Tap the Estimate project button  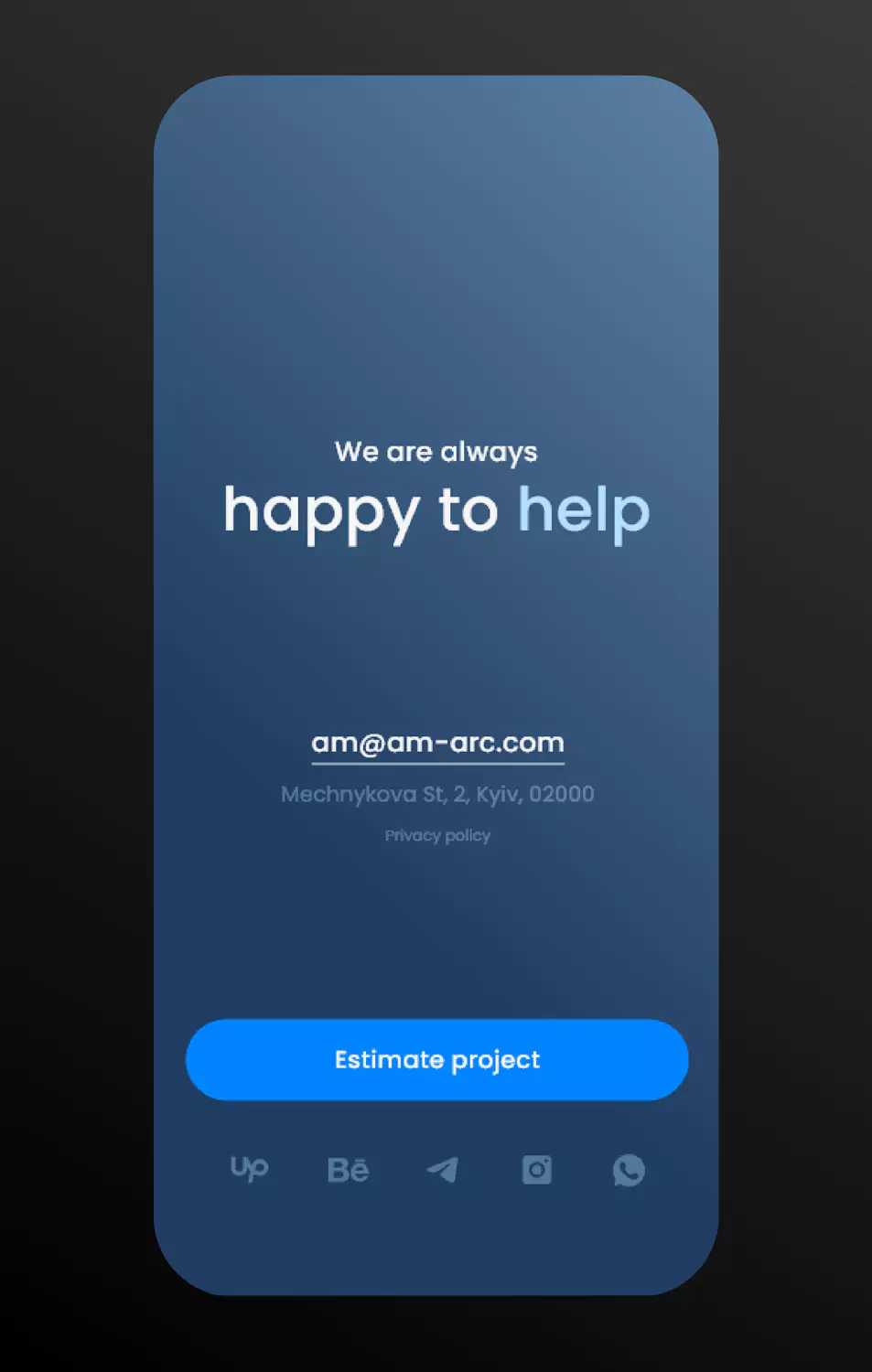tap(436, 1059)
